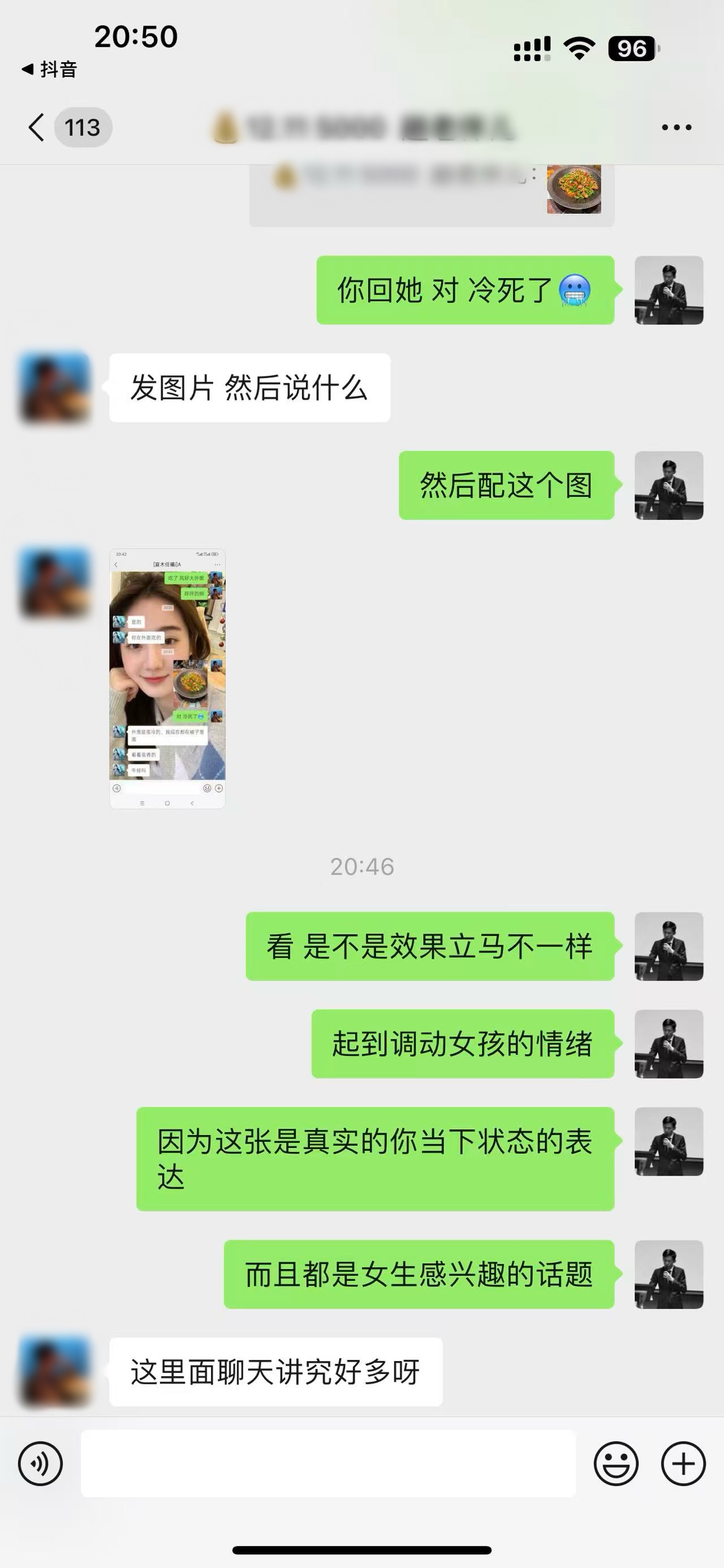View the shared chat screenshot image
The height and width of the screenshot is (1568, 724).
[x=167, y=679]
